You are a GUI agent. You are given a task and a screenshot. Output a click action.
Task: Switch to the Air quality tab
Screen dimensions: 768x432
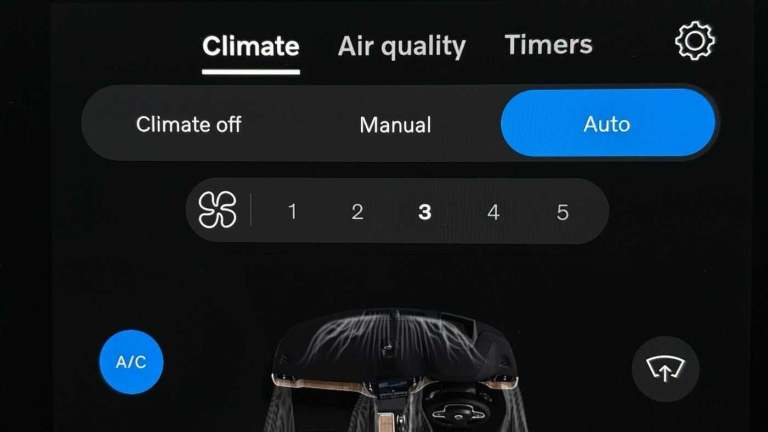pyautogui.click(x=401, y=46)
